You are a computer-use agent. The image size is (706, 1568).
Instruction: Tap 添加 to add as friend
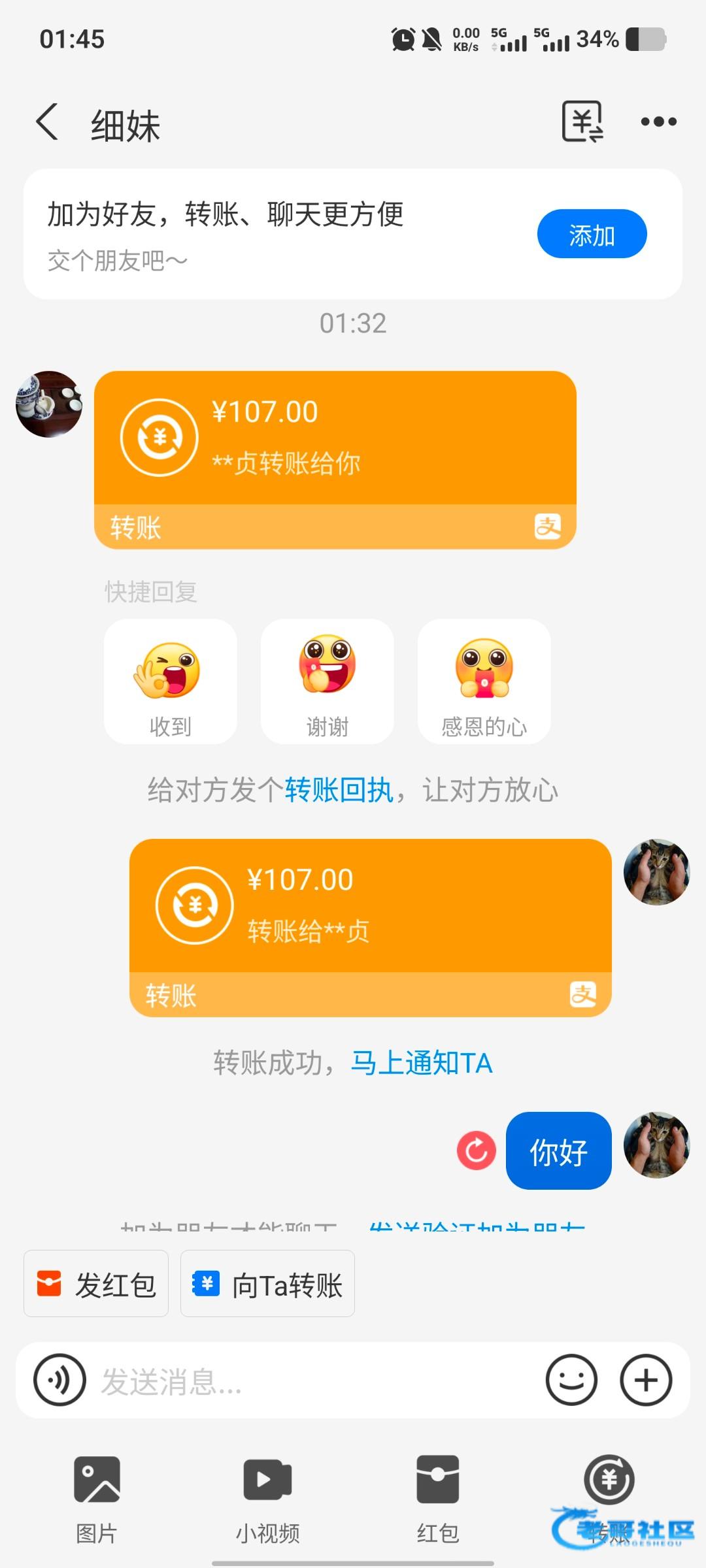pos(592,234)
